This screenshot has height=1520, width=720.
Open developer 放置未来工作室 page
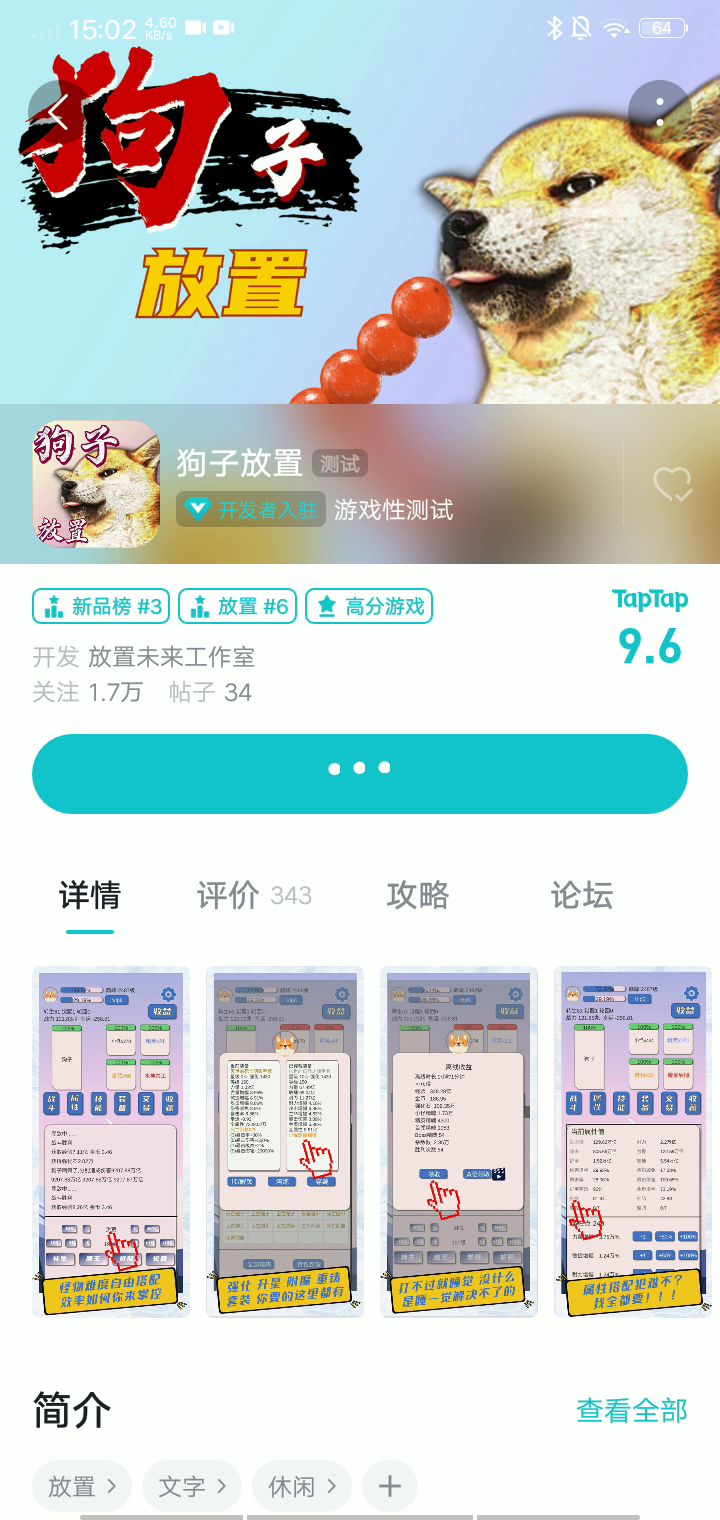170,657
